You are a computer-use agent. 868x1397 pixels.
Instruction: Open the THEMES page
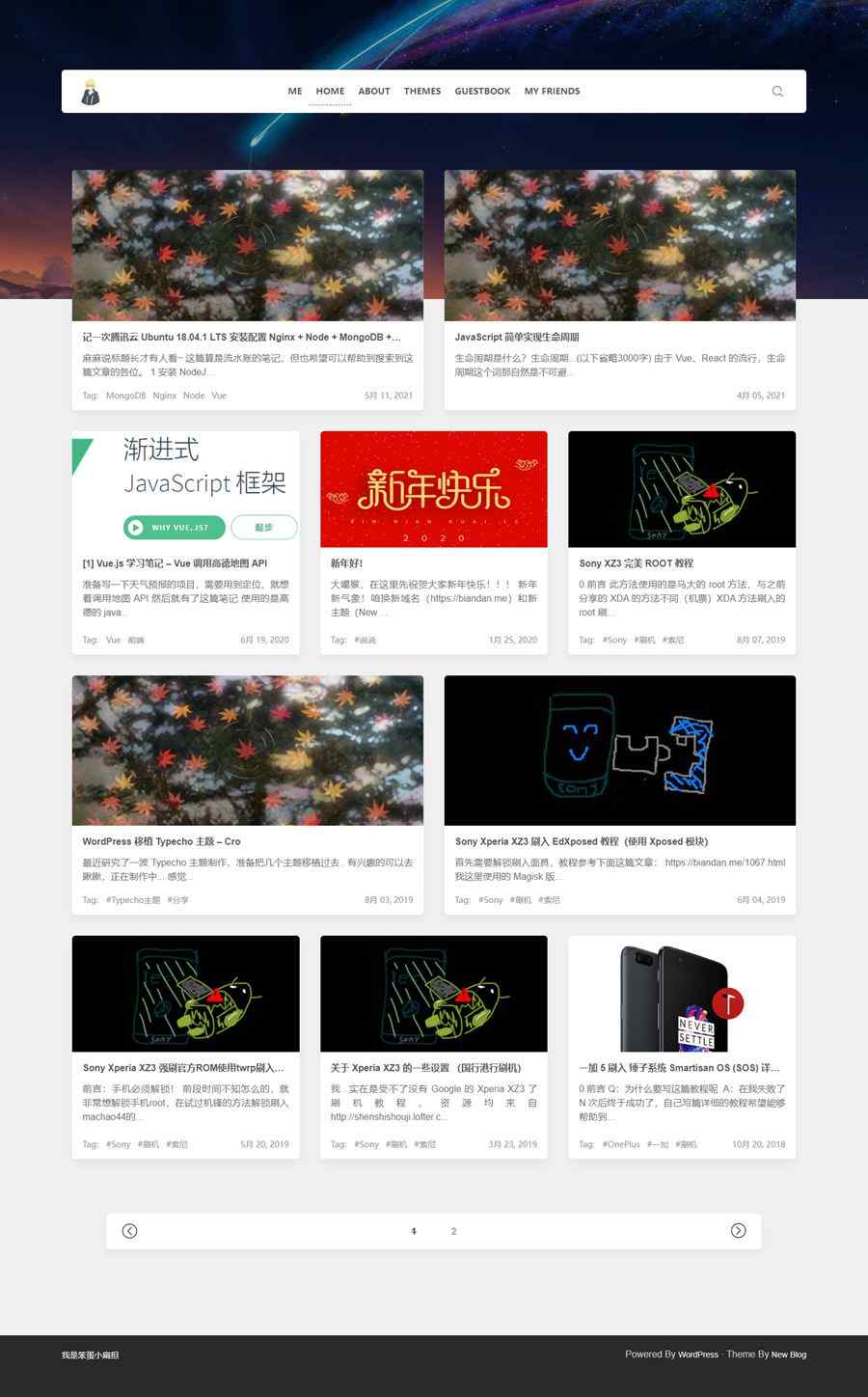422,92
